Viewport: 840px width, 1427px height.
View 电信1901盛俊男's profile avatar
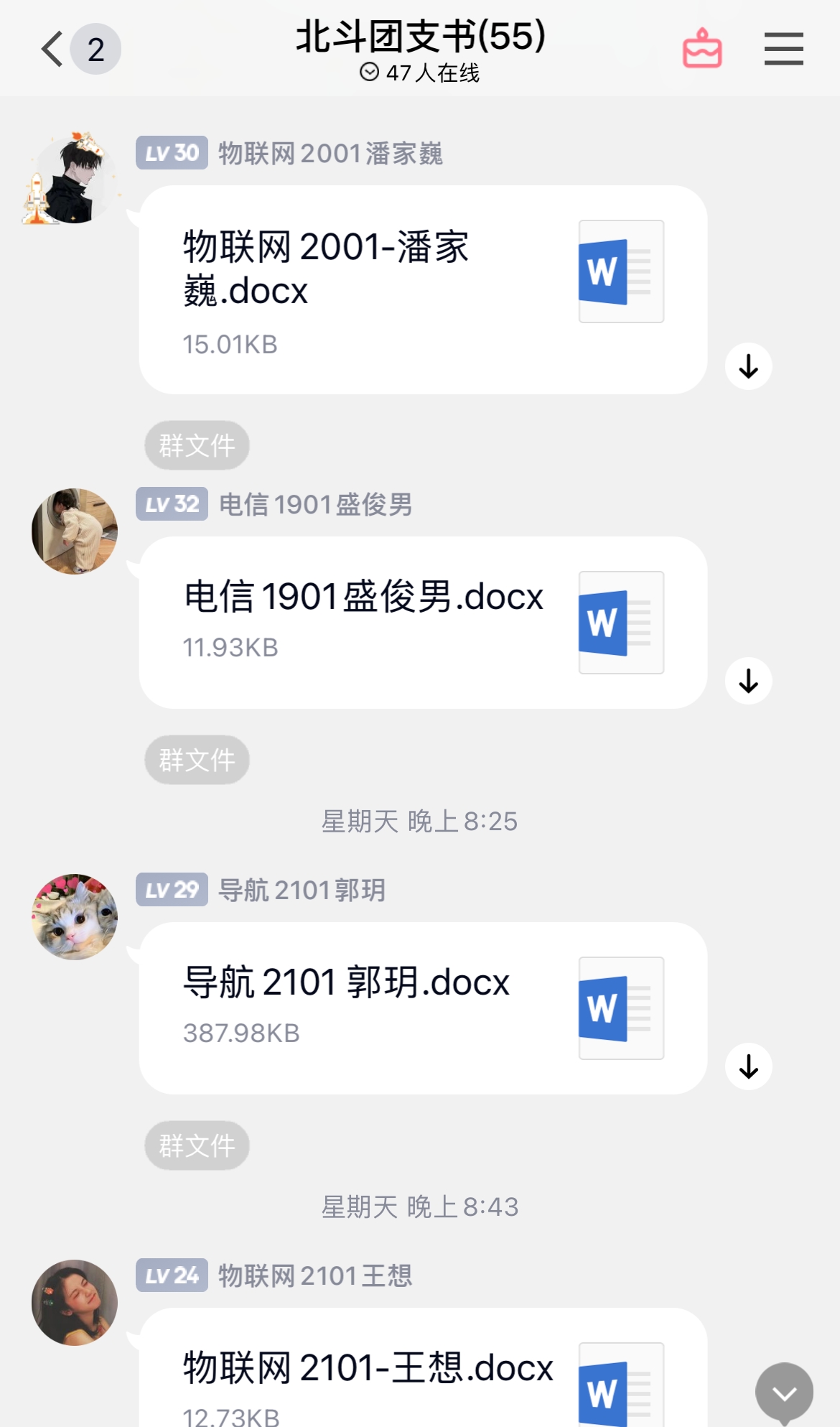click(x=74, y=531)
